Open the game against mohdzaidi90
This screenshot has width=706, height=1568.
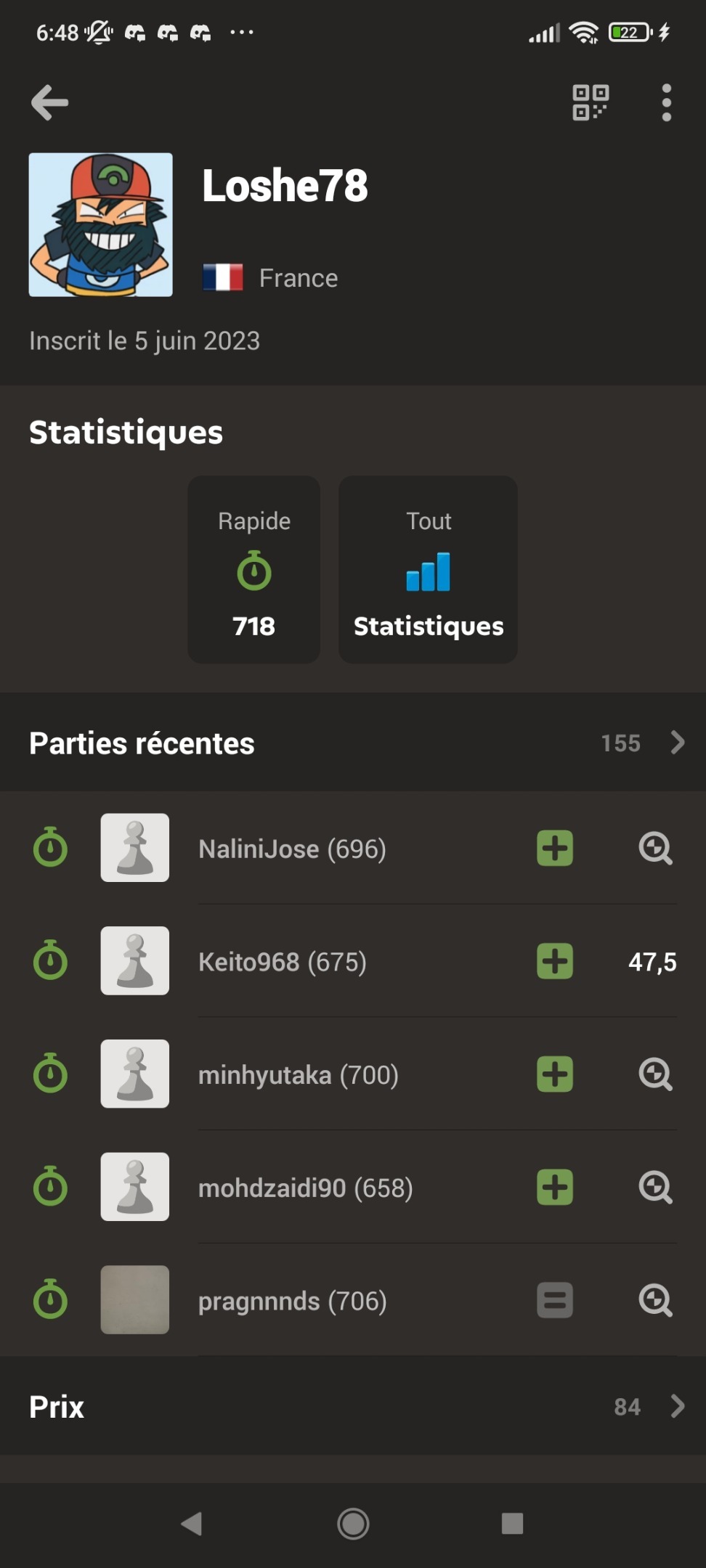305,1188
